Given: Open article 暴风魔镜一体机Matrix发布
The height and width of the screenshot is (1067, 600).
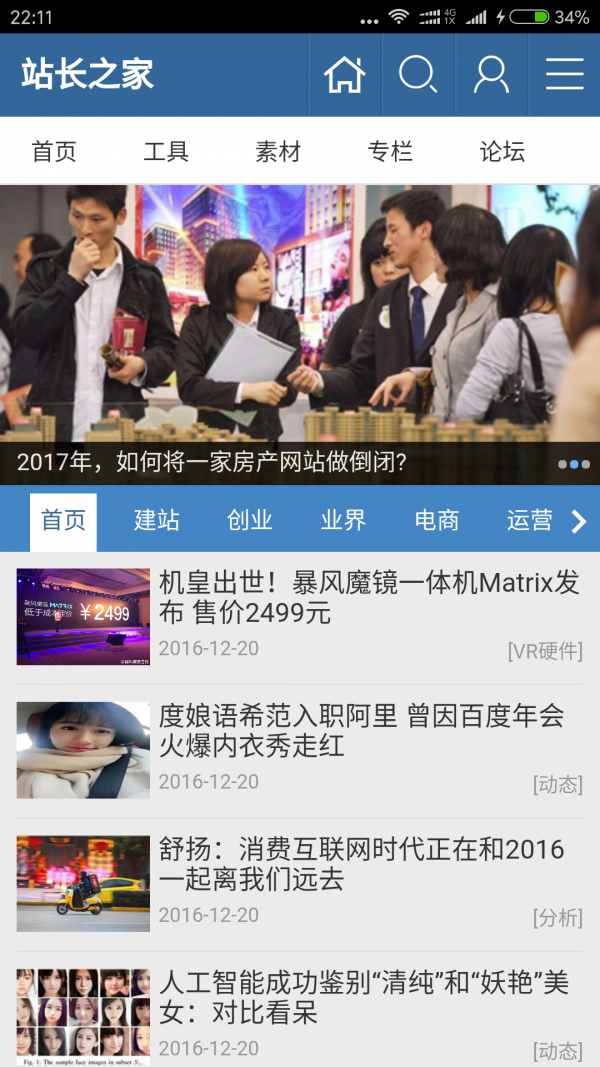Looking at the screenshot, I should [x=368, y=597].
